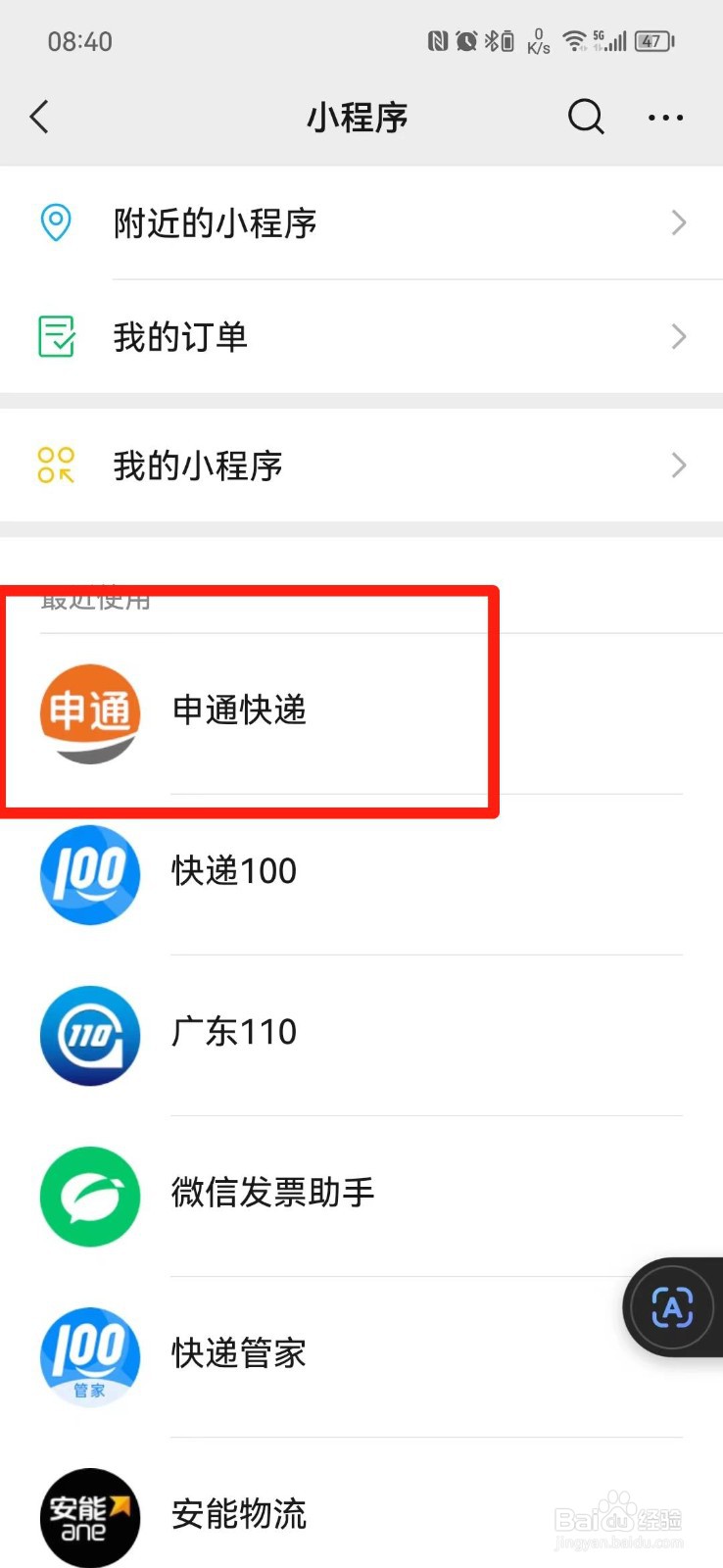Tap the battery indicator in status bar
This screenshot has width=723, height=1568.
click(652, 40)
